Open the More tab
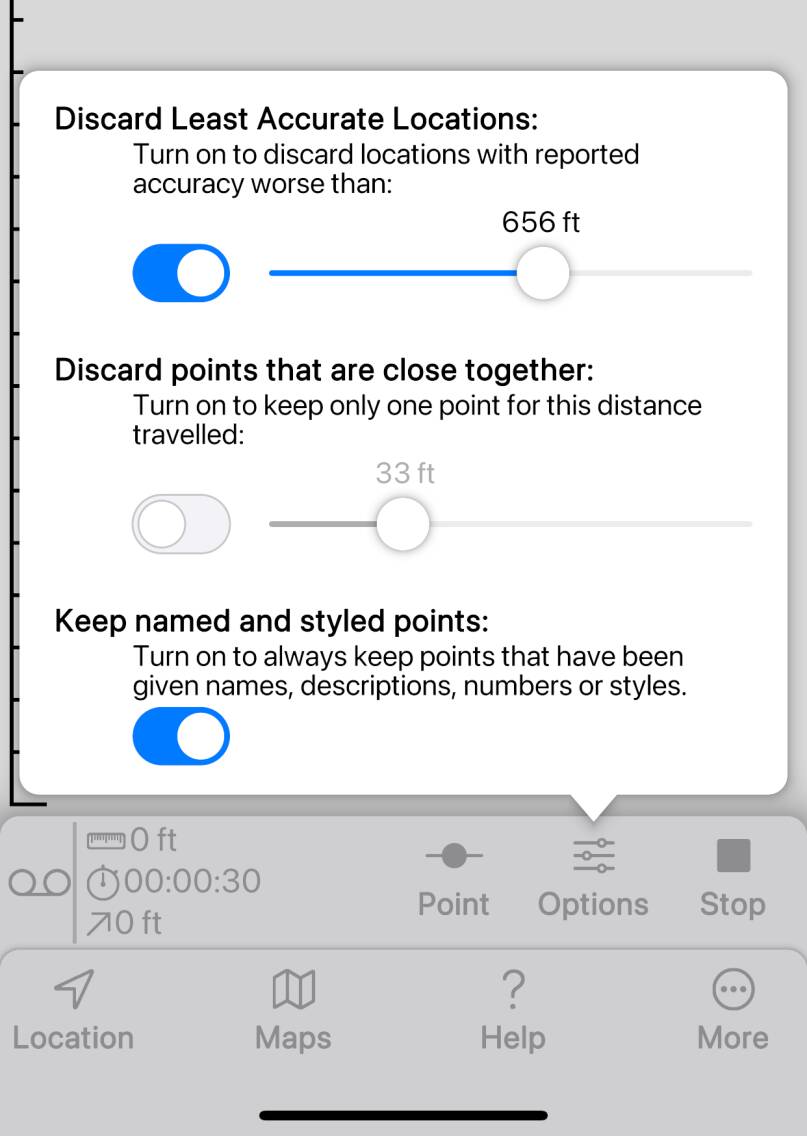The image size is (807, 1136). click(x=732, y=1011)
